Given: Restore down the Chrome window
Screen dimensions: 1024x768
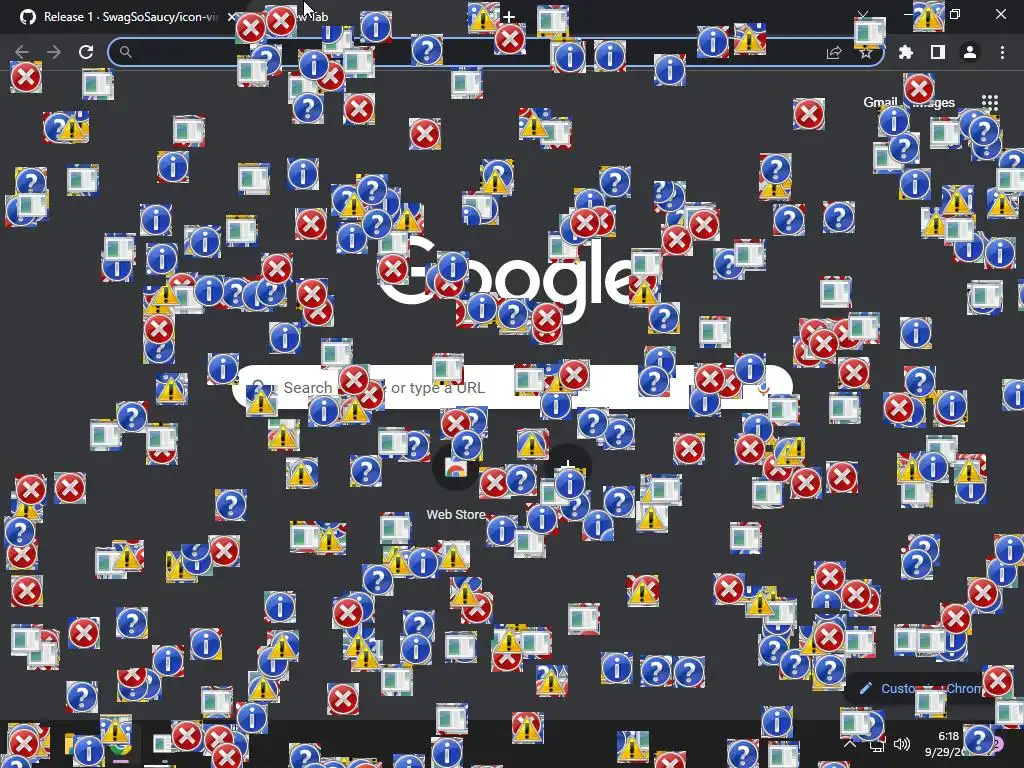Looking at the screenshot, I should click(x=955, y=15).
